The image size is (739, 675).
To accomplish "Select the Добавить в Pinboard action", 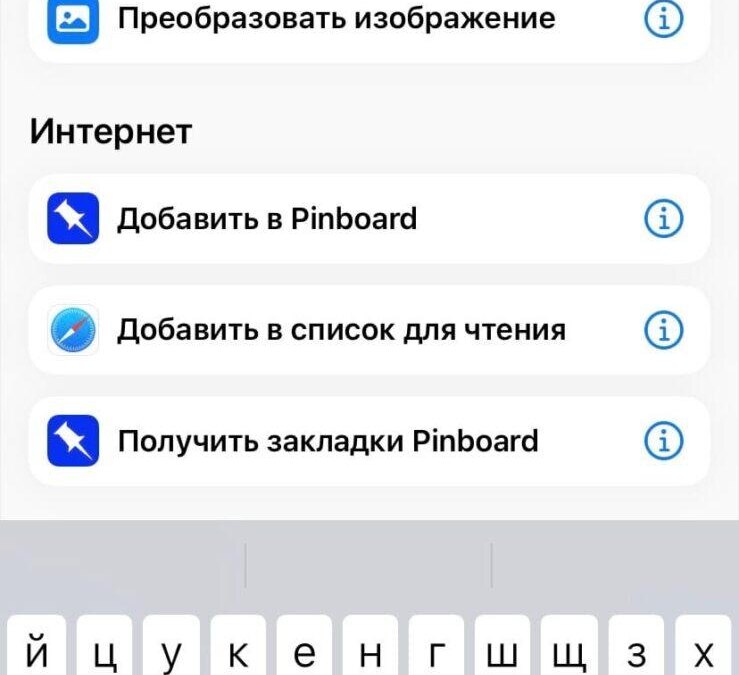I will click(x=267, y=219).
